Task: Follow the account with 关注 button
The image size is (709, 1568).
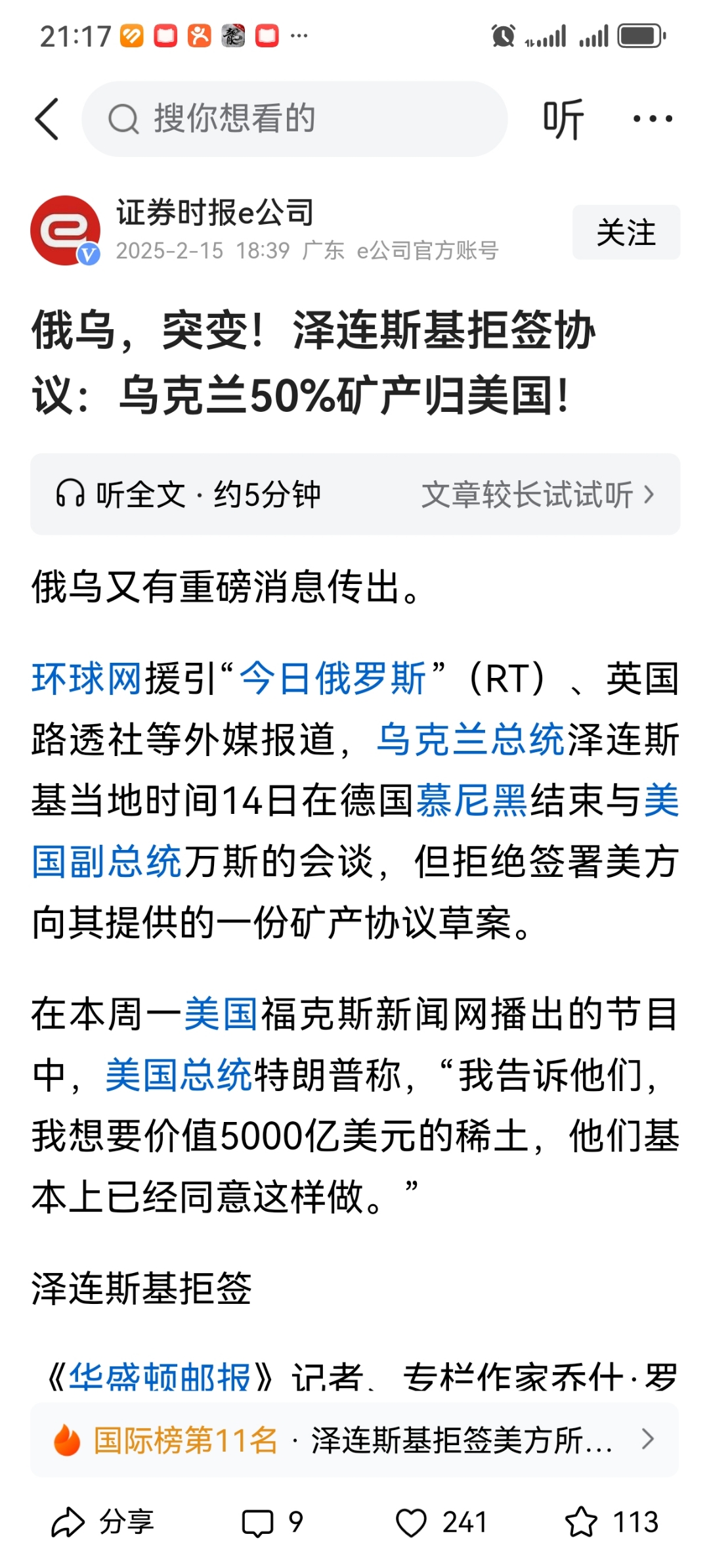Action: coord(626,233)
